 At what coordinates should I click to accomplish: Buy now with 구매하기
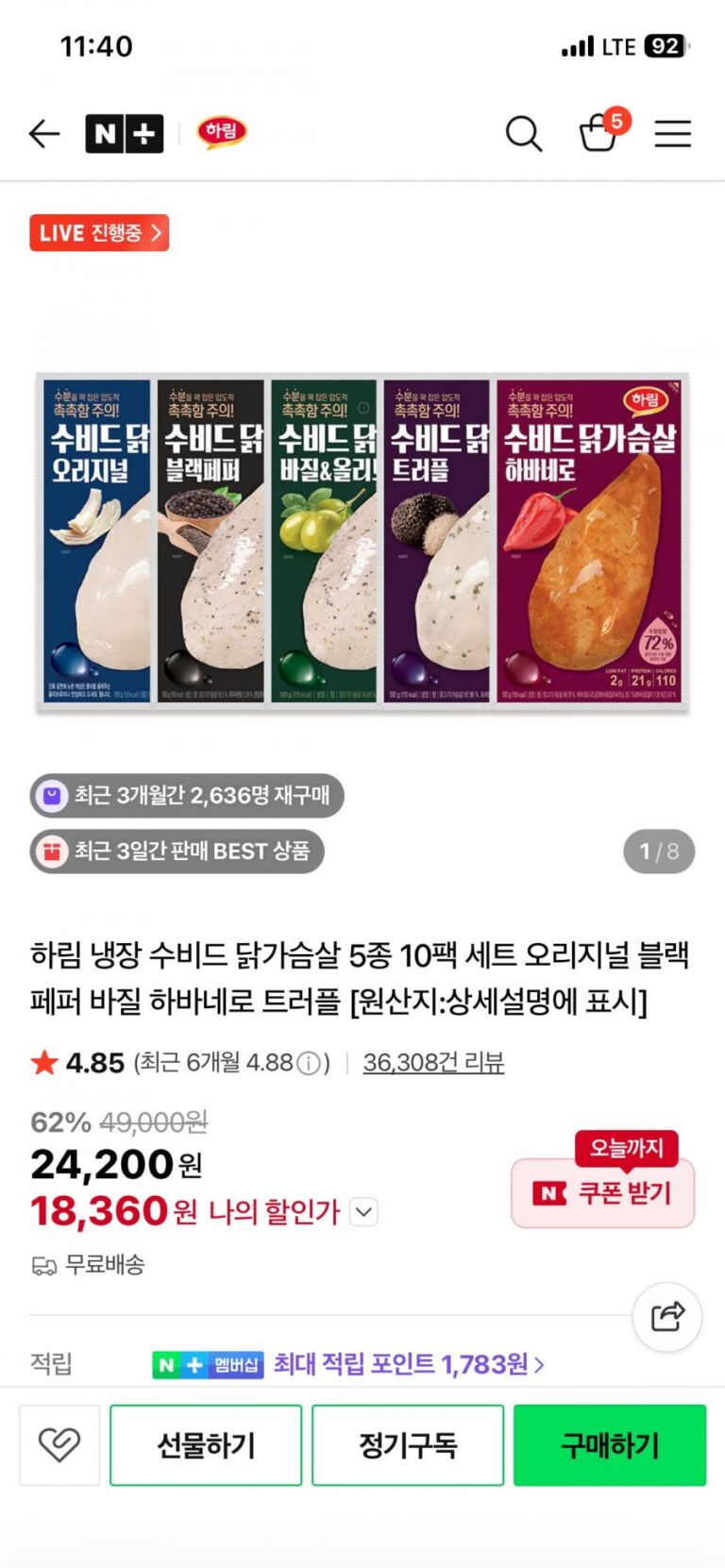[x=610, y=1444]
